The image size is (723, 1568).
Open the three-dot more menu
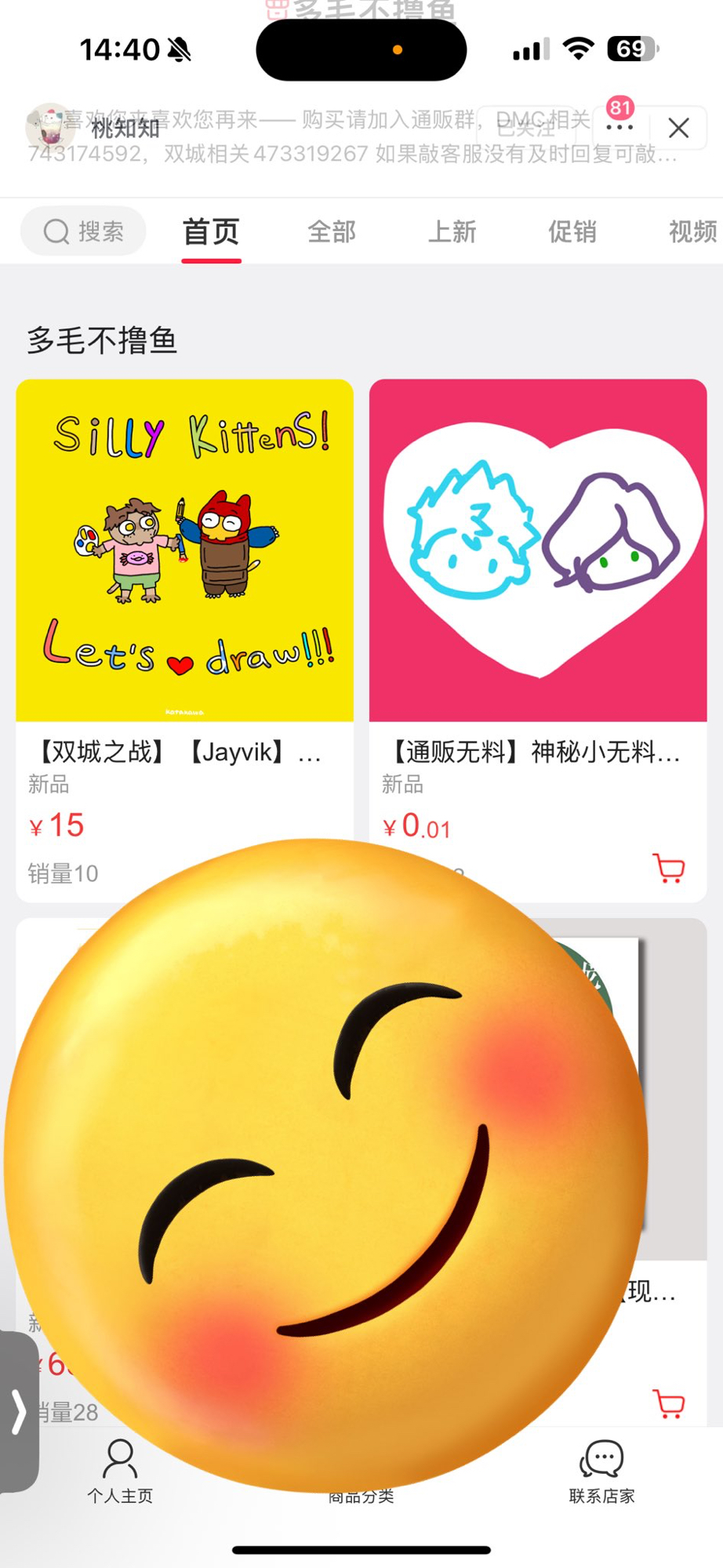pos(619,127)
